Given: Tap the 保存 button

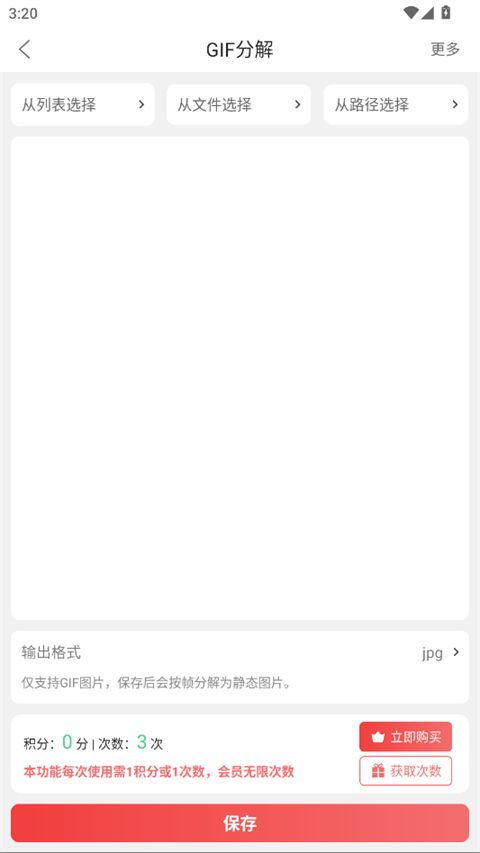Looking at the screenshot, I should 239,823.
